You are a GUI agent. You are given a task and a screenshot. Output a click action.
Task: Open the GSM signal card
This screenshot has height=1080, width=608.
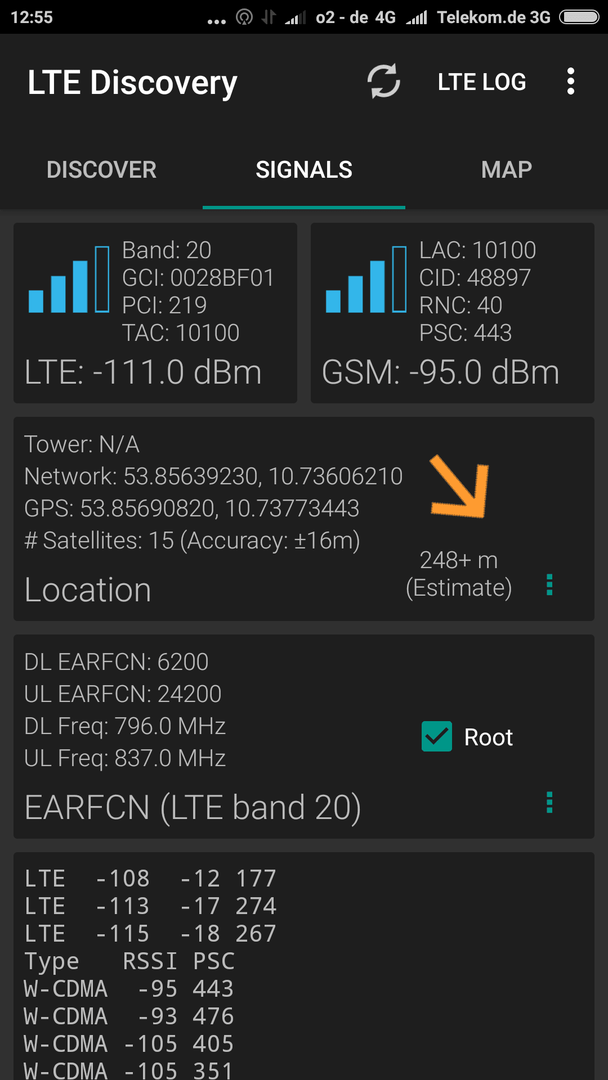tap(452, 313)
